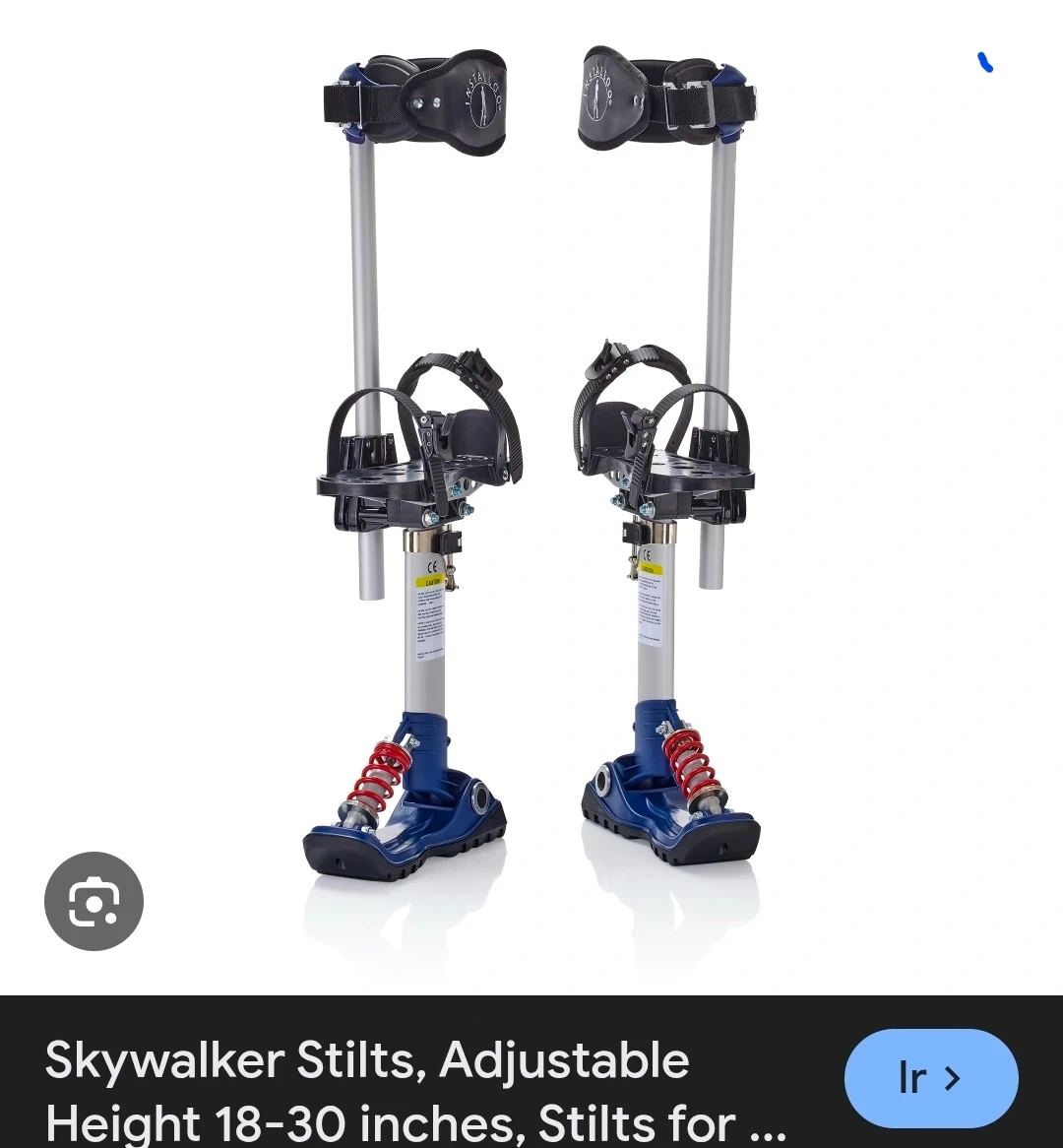This screenshot has height=1148, width=1063.
Task: Open Google Lens visual search
Action: [94, 901]
